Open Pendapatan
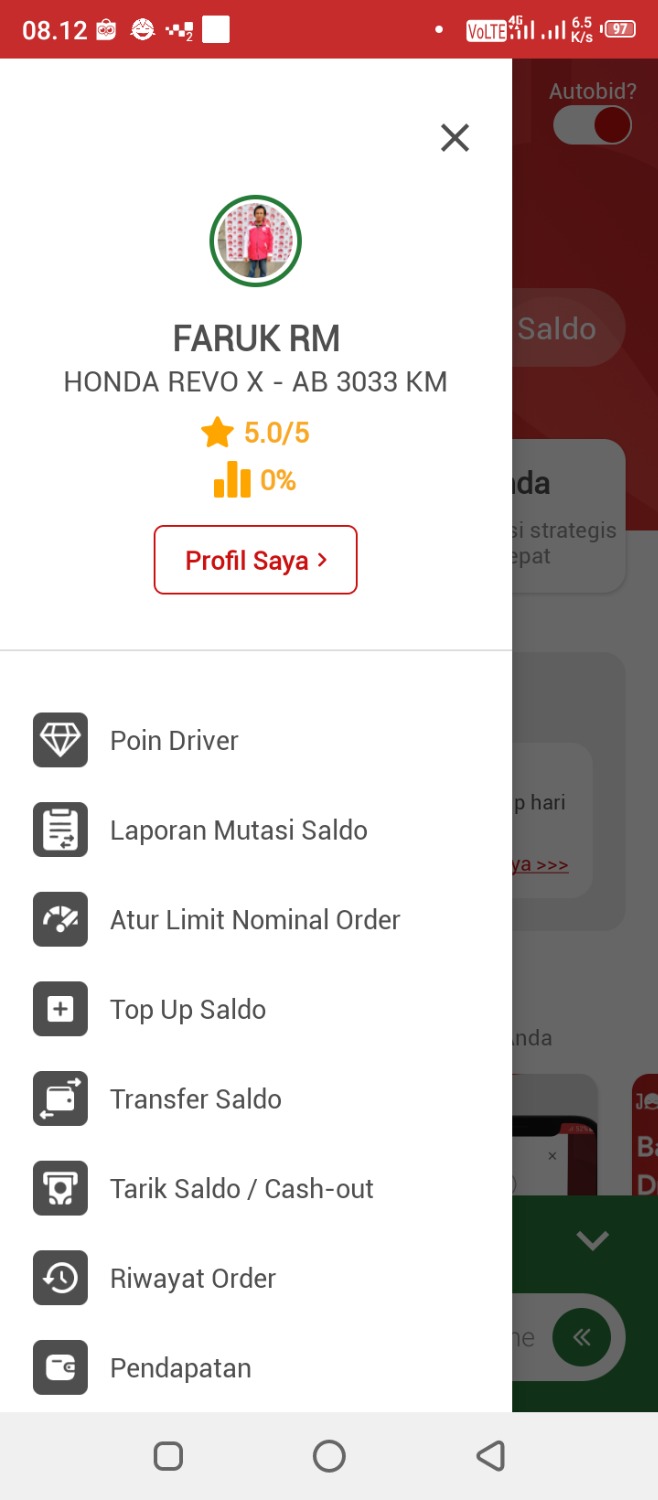Image resolution: width=658 pixels, height=1500 pixels. pos(180,1368)
